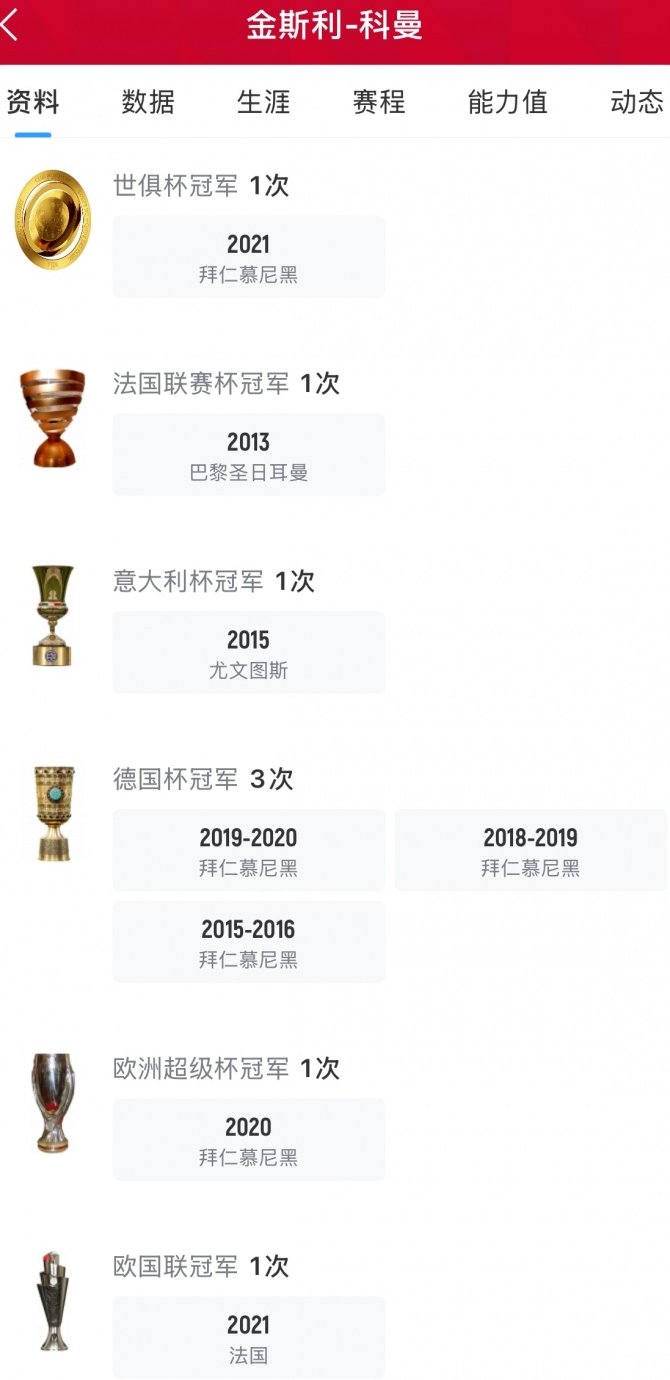Switch to the 数据 tab

(148, 101)
